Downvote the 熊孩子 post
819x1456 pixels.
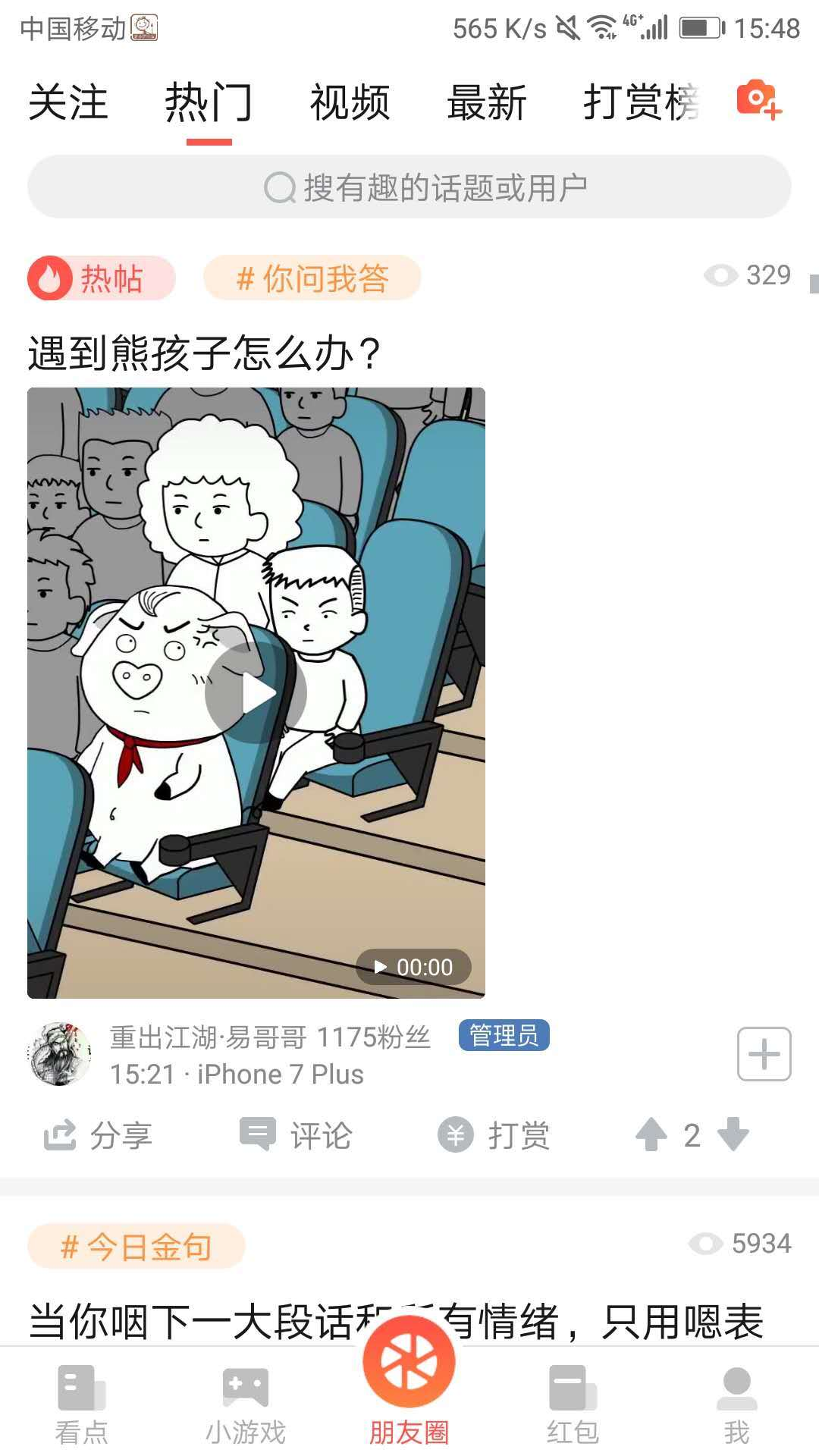point(733,1135)
